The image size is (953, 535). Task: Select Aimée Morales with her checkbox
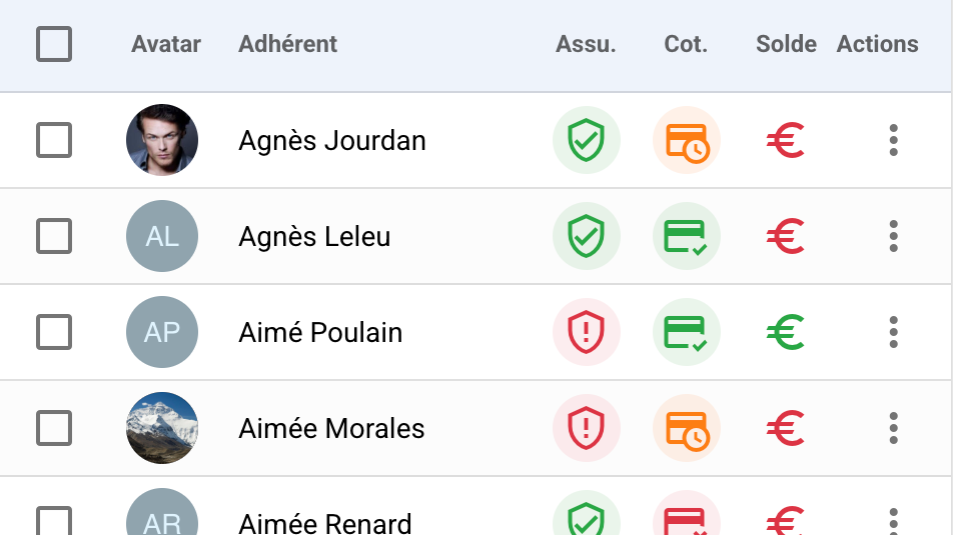coord(54,428)
